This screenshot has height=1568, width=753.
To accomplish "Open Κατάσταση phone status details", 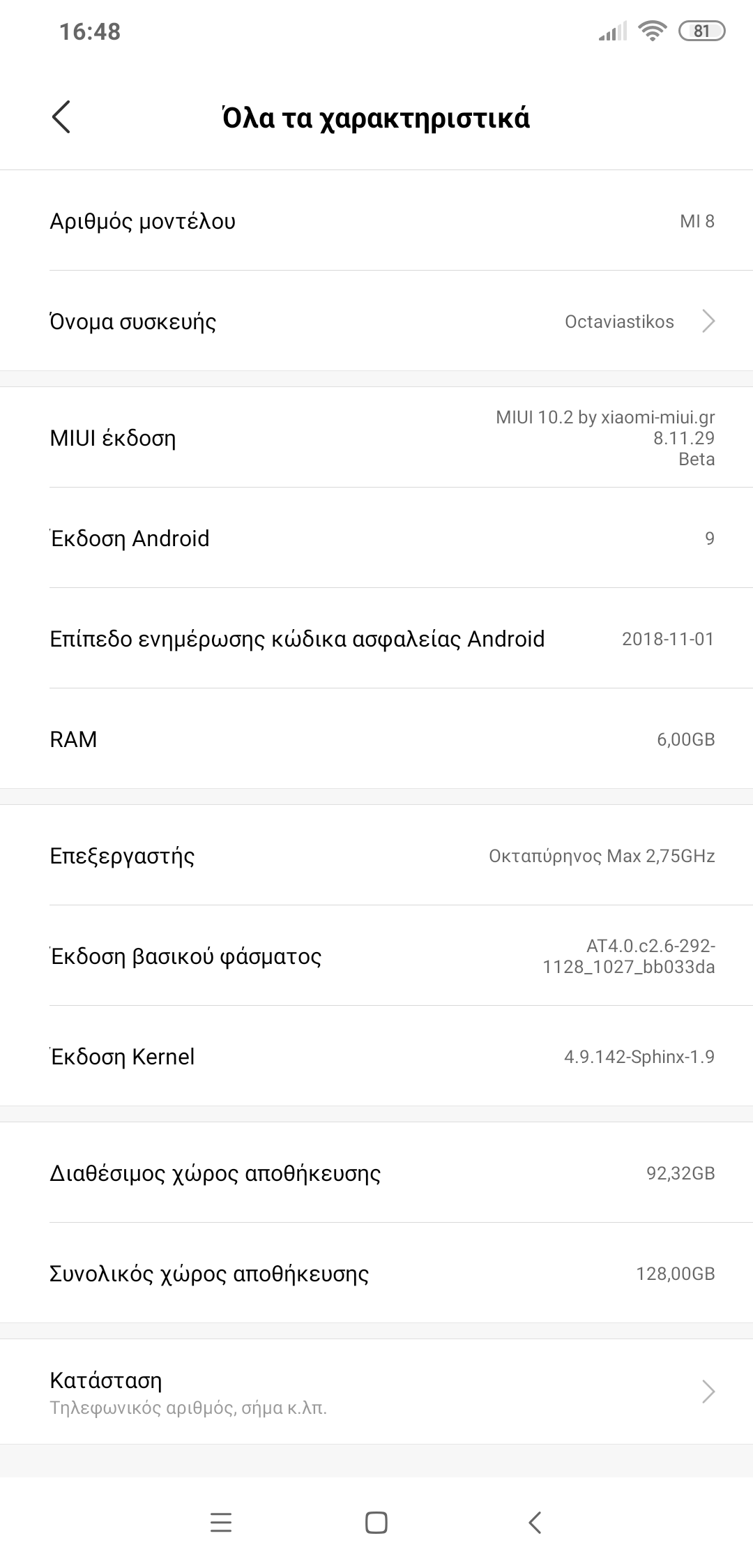I will pyautogui.click(x=376, y=1392).
